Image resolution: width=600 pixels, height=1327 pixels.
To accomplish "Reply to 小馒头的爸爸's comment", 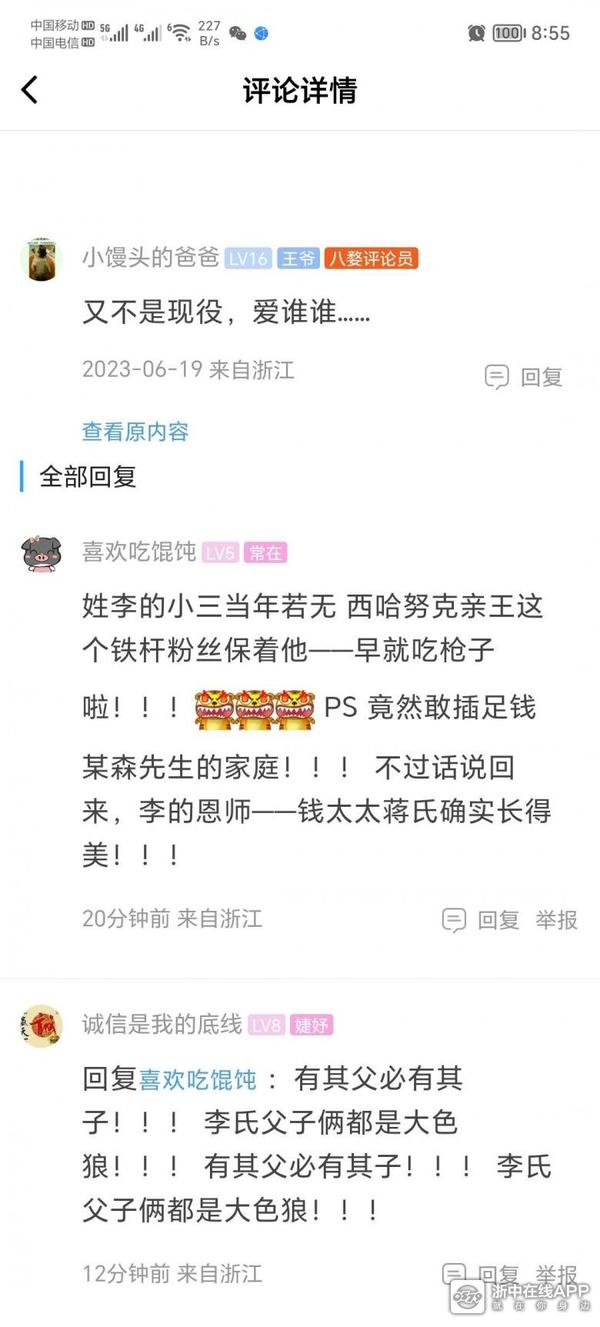I will click(525, 377).
